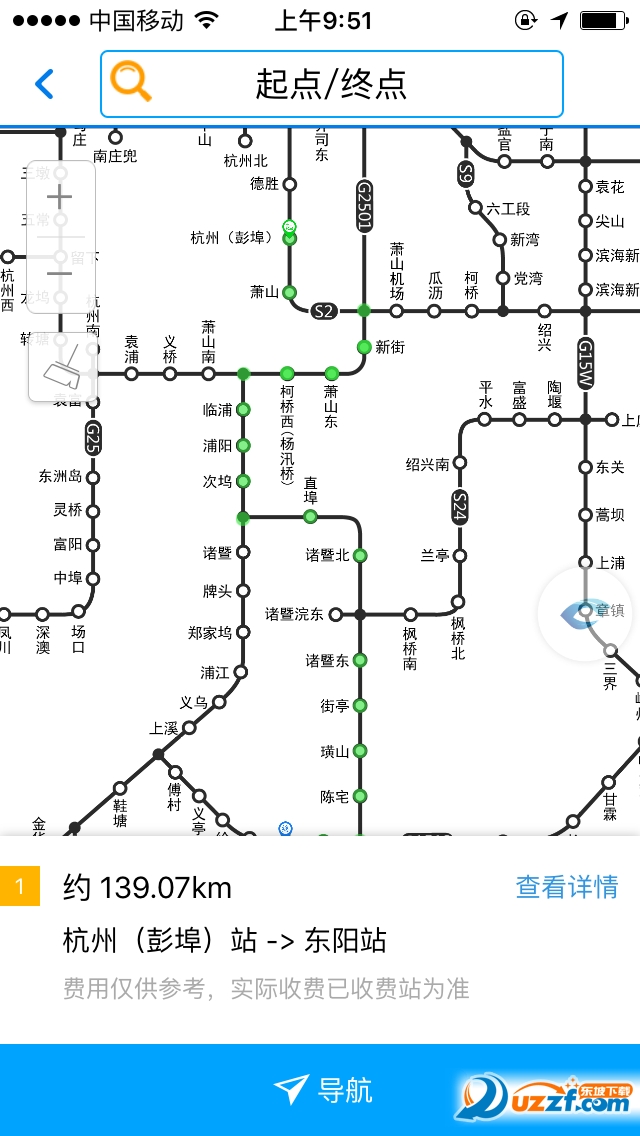This screenshot has width=640, height=1136.
Task: Select the 兰亭 station node
Action: [x=459, y=555]
